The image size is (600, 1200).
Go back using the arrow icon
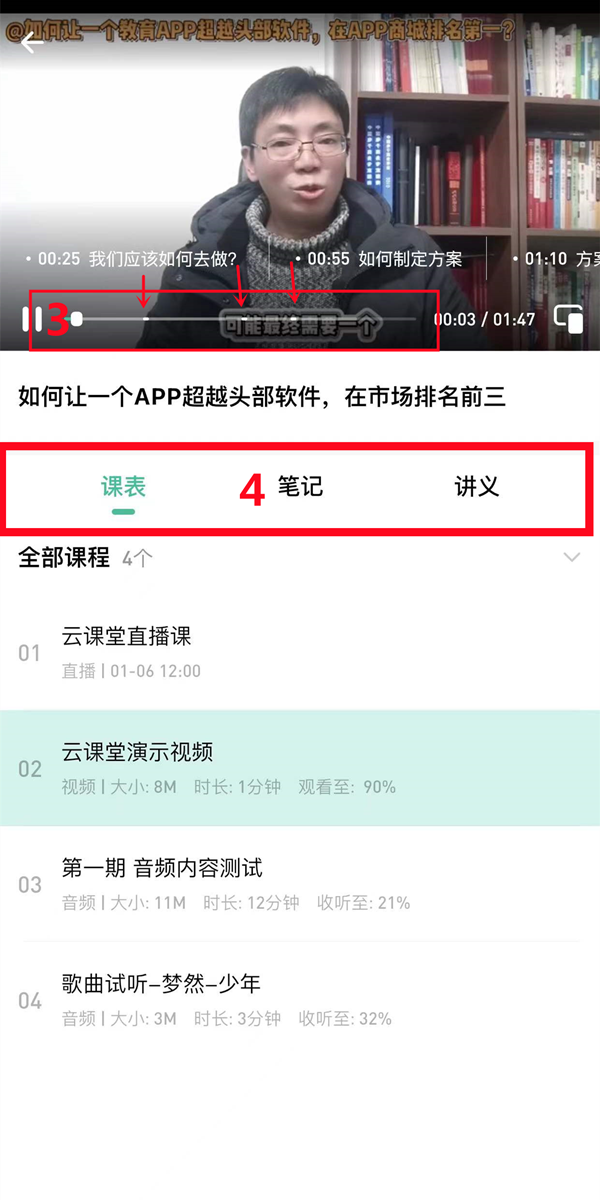point(32,42)
